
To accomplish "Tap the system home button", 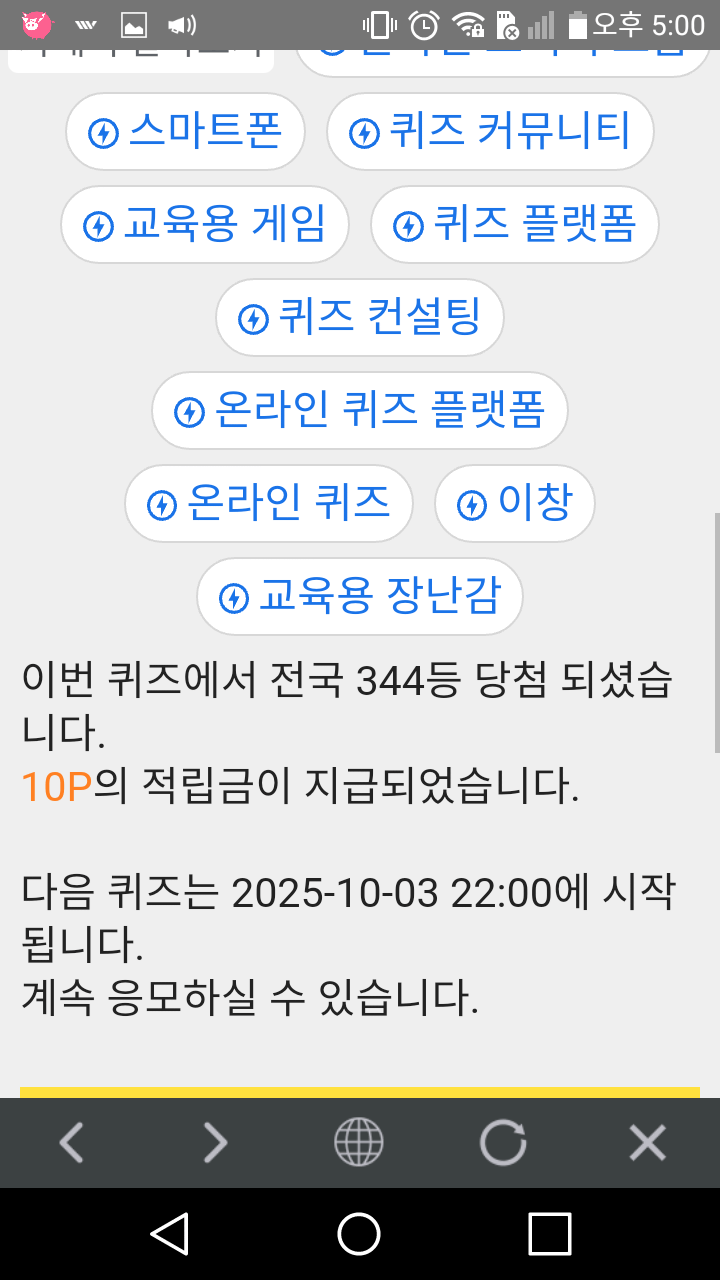I will pyautogui.click(x=359, y=1234).
